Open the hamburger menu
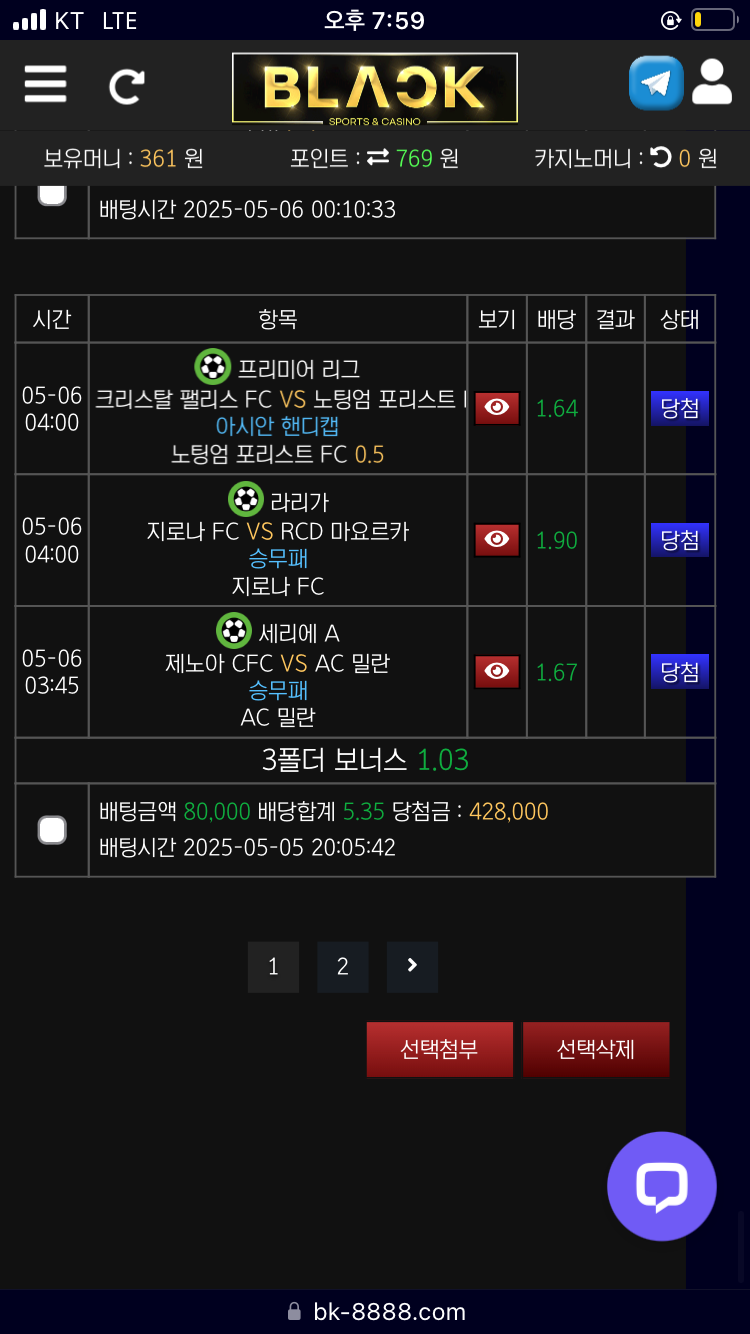This screenshot has width=750, height=1334. click(x=45, y=84)
